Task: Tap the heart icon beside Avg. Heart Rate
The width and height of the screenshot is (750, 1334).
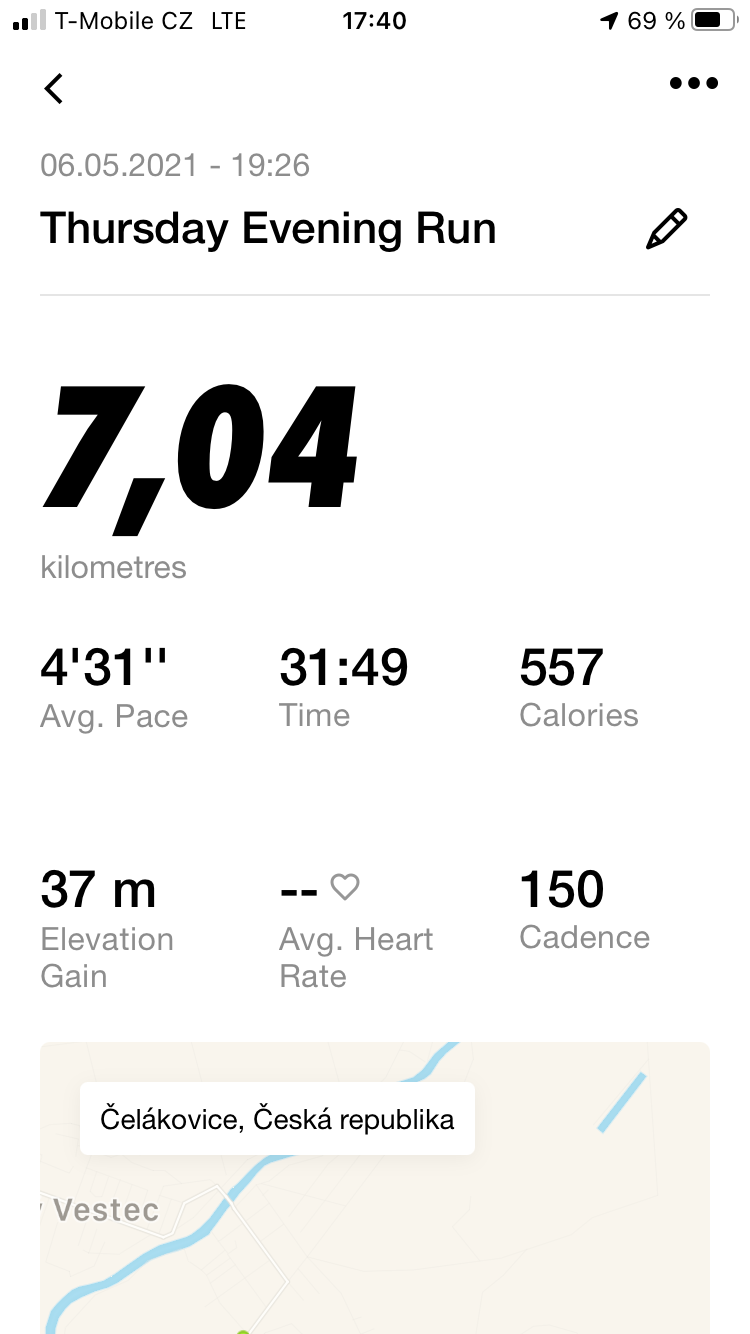Action: tap(345, 886)
